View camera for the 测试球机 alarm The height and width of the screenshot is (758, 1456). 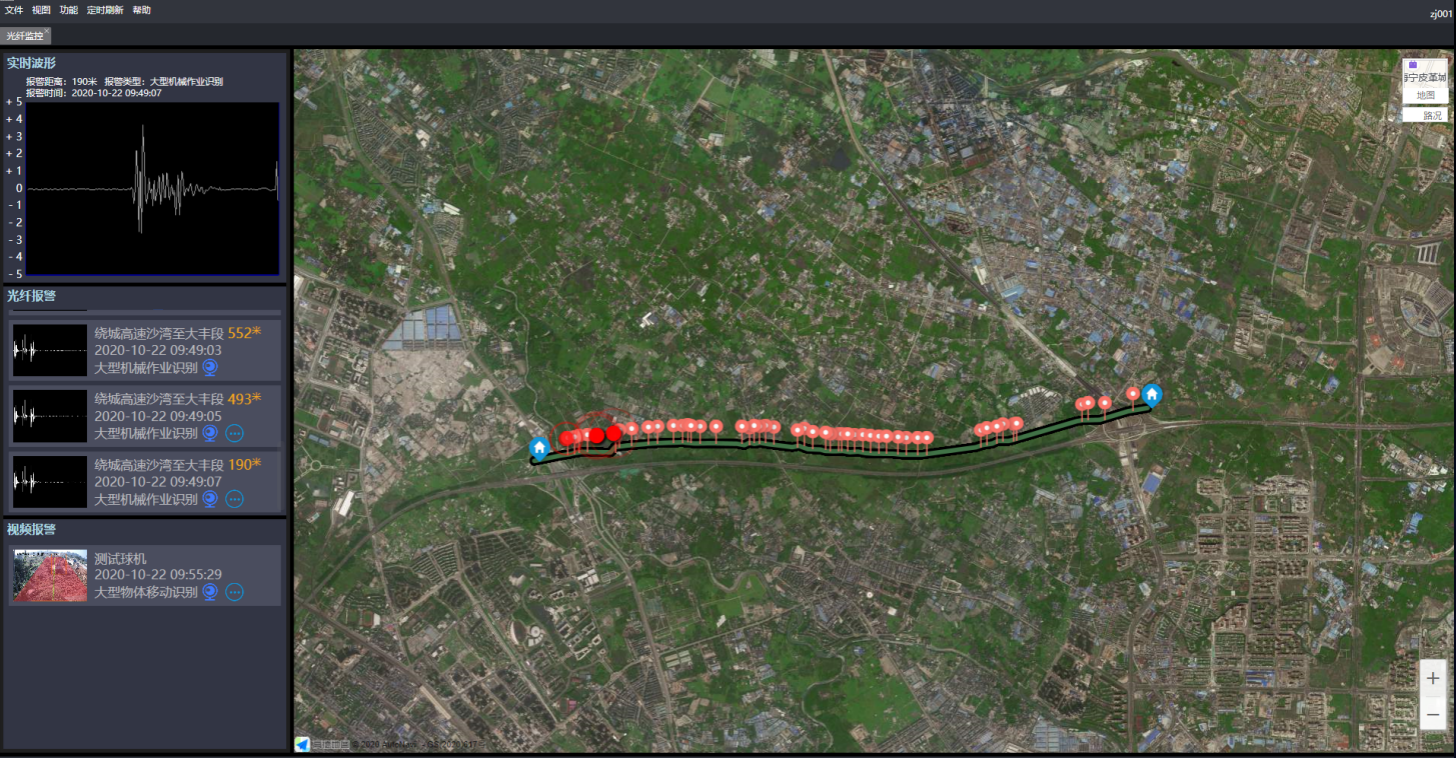click(x=210, y=592)
